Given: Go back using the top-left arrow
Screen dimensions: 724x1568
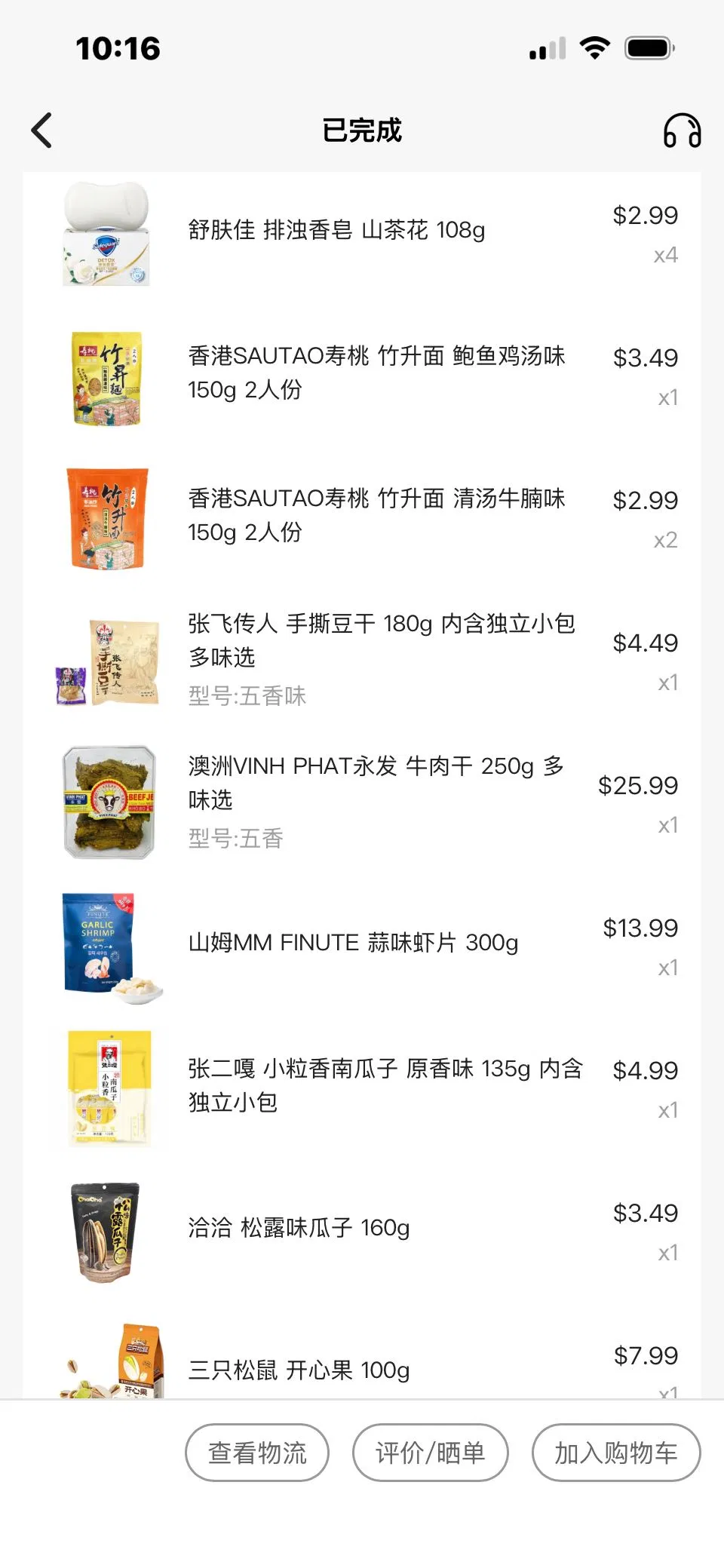Looking at the screenshot, I should coord(42,130).
